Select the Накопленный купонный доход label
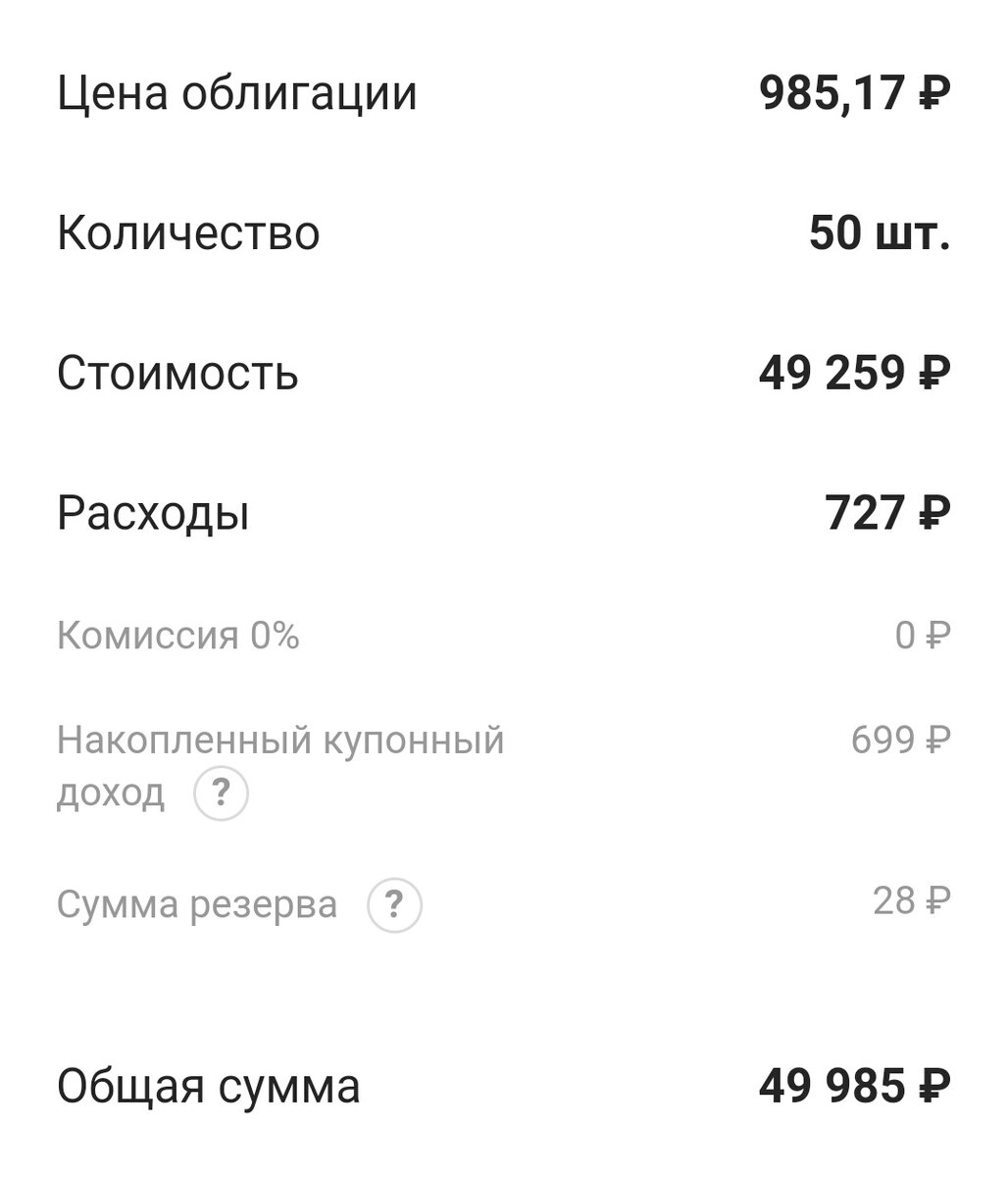1008x1177 pixels. point(280,743)
